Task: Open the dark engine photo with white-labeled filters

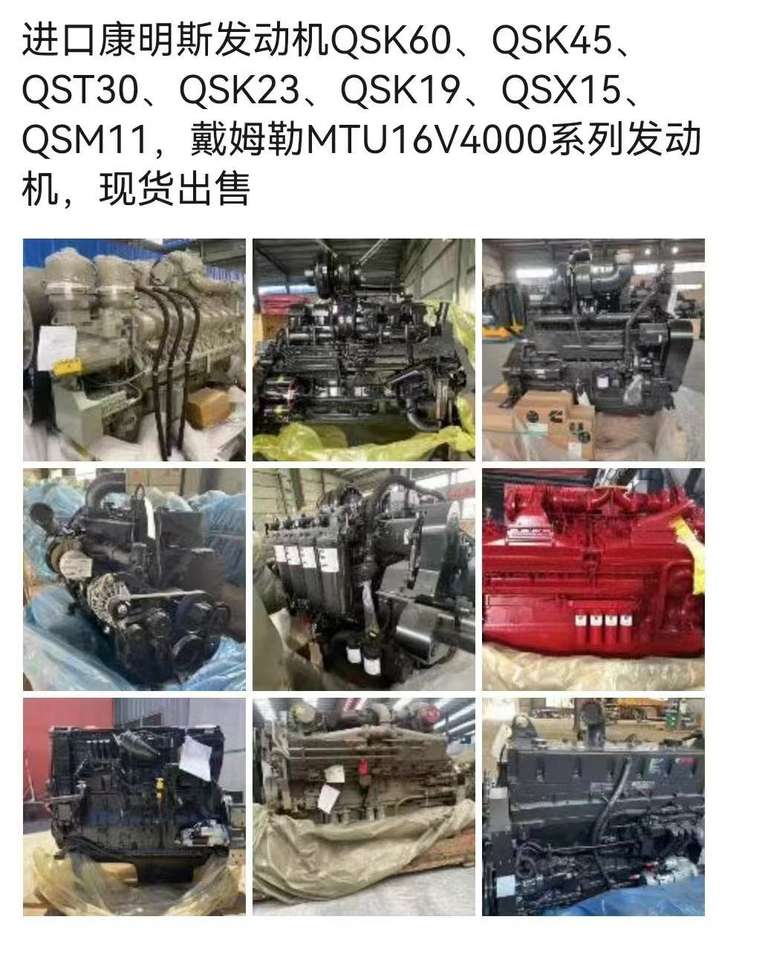Action: pos(364,579)
